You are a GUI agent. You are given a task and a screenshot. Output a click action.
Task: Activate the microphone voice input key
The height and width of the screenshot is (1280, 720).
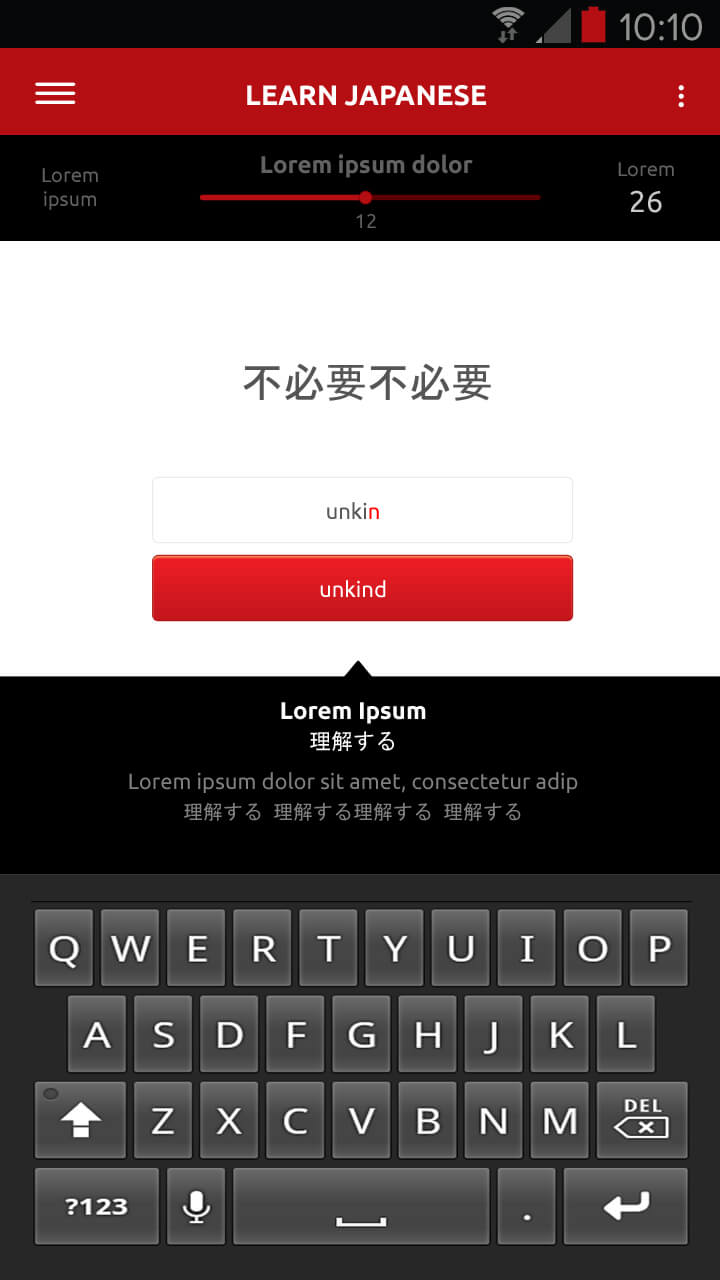[196, 1206]
